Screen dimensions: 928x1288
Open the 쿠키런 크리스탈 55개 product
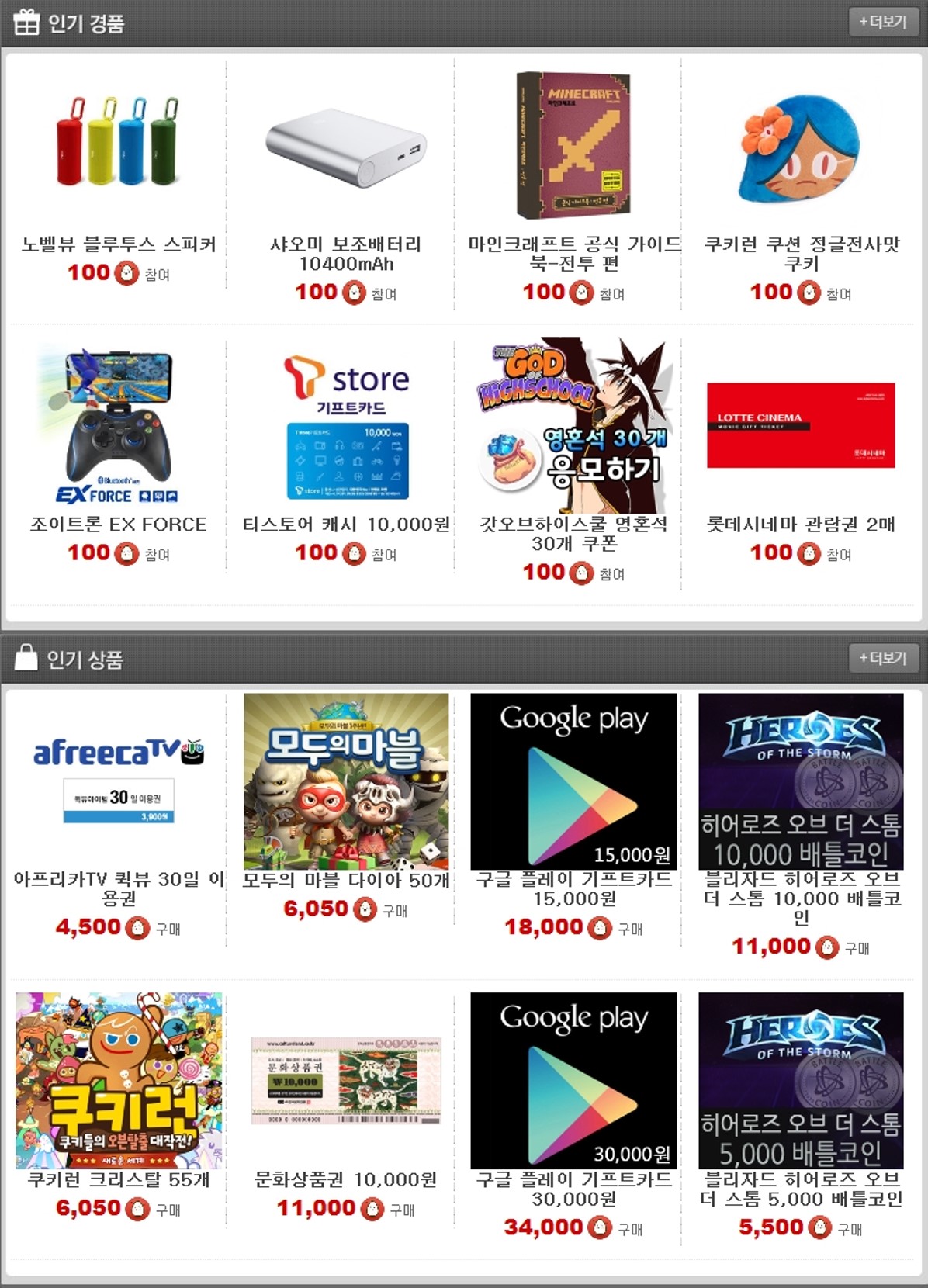tap(119, 1080)
